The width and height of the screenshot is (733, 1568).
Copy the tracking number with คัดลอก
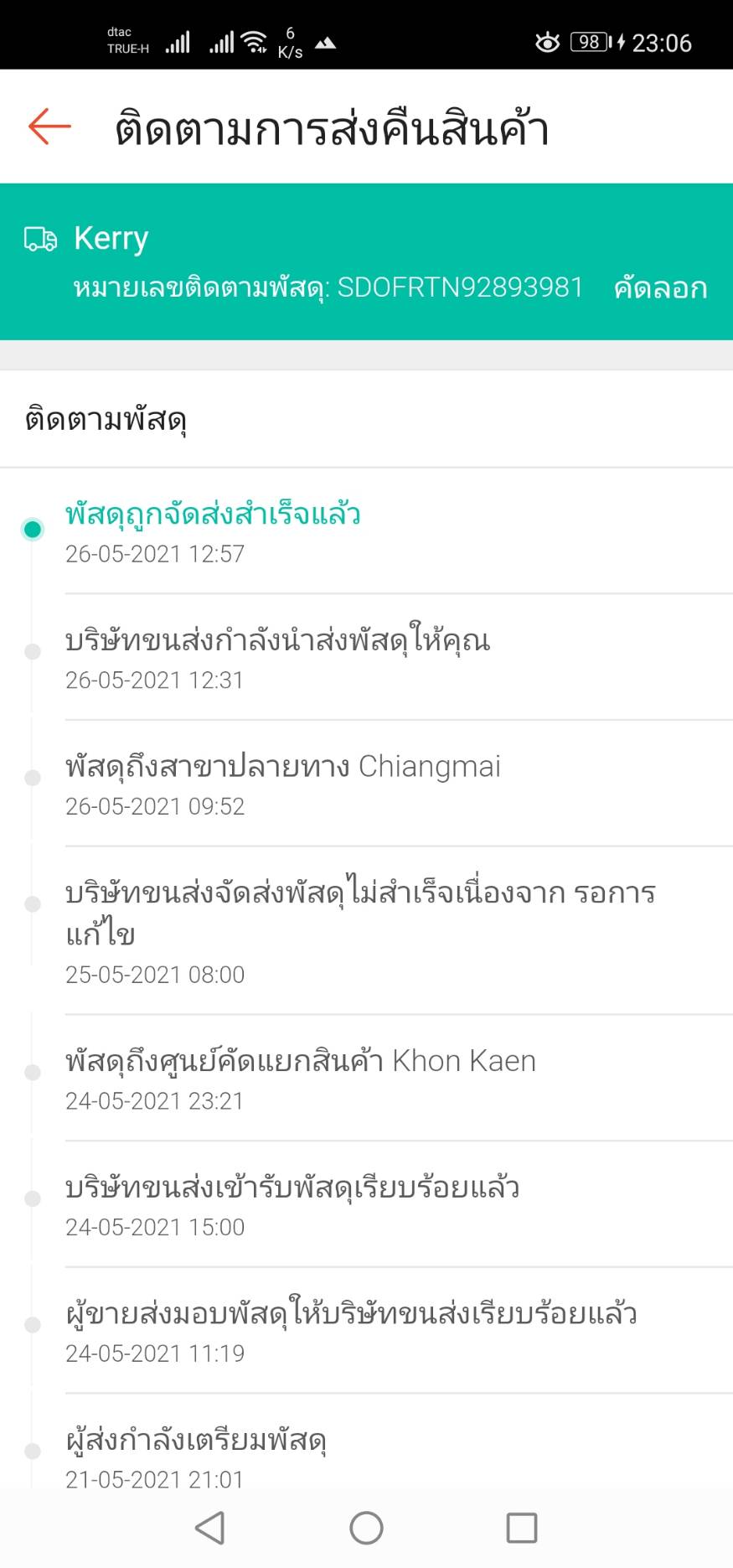click(660, 288)
